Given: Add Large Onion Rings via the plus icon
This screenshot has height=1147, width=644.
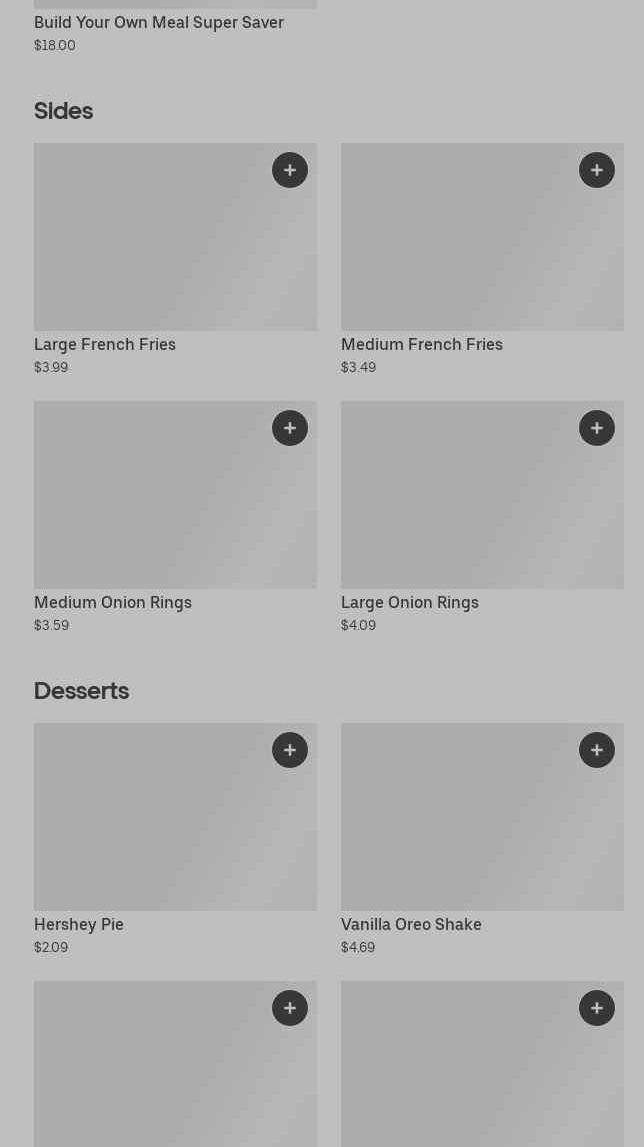Looking at the screenshot, I should point(596,428).
